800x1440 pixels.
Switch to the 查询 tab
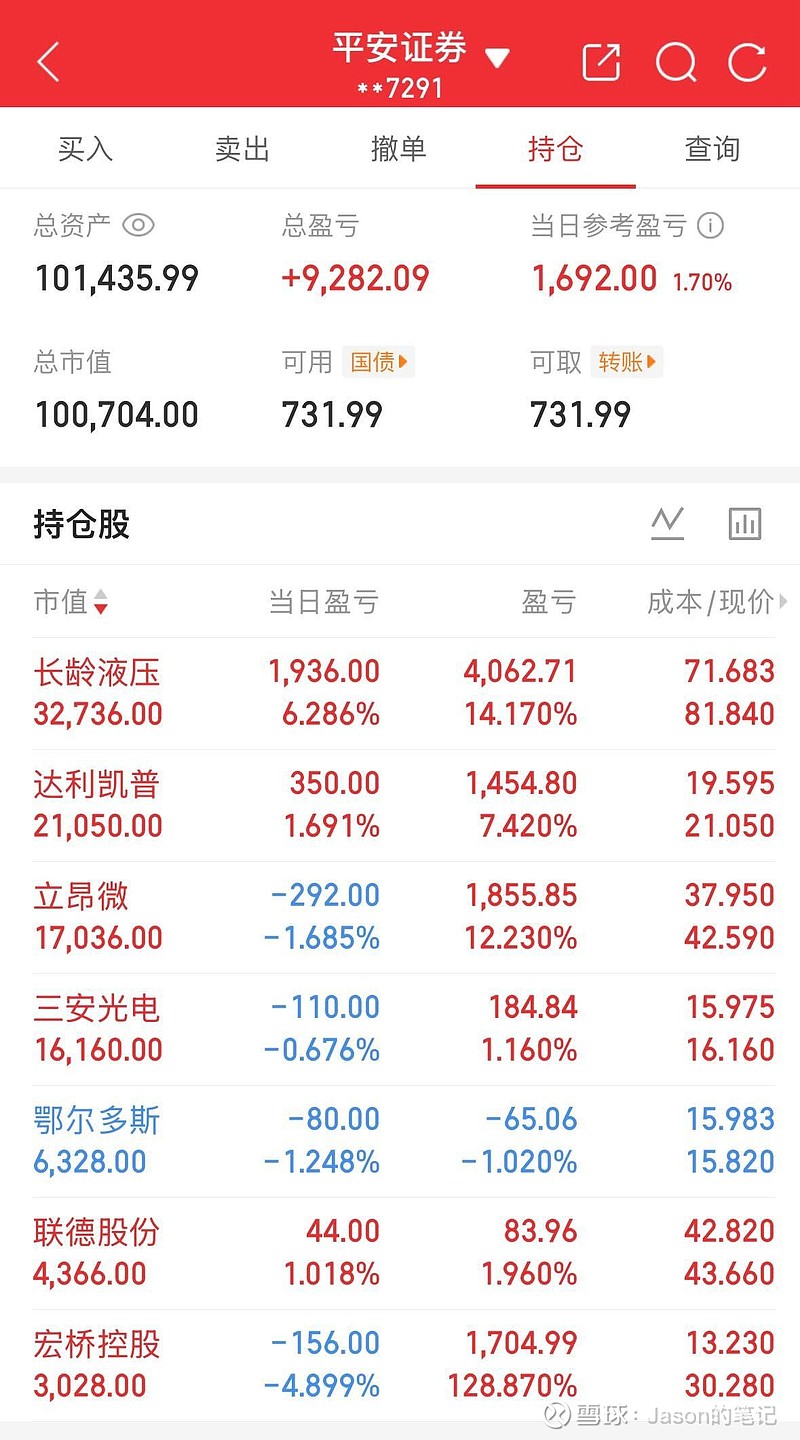tap(711, 148)
